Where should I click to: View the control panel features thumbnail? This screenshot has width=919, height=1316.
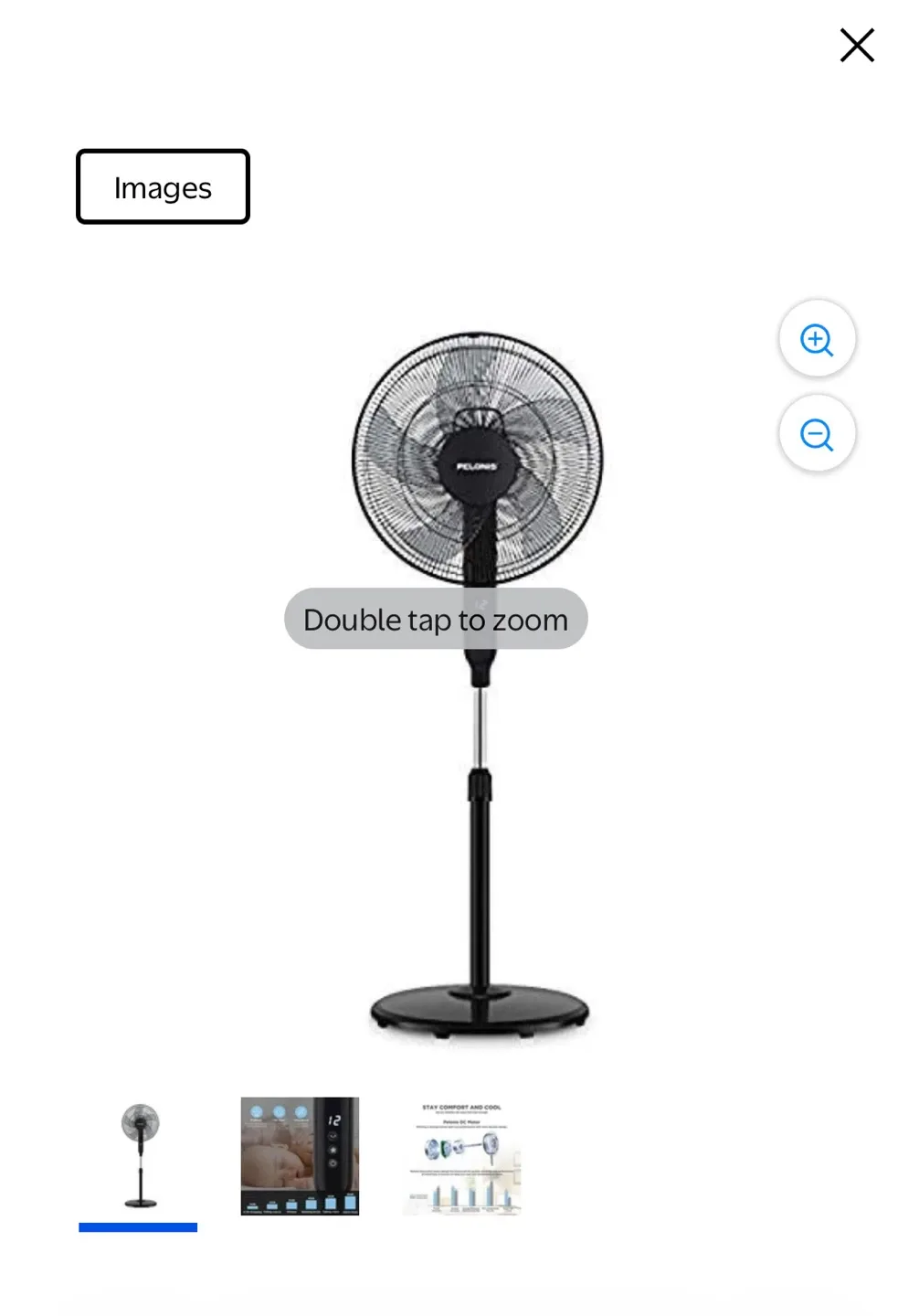tap(300, 1156)
